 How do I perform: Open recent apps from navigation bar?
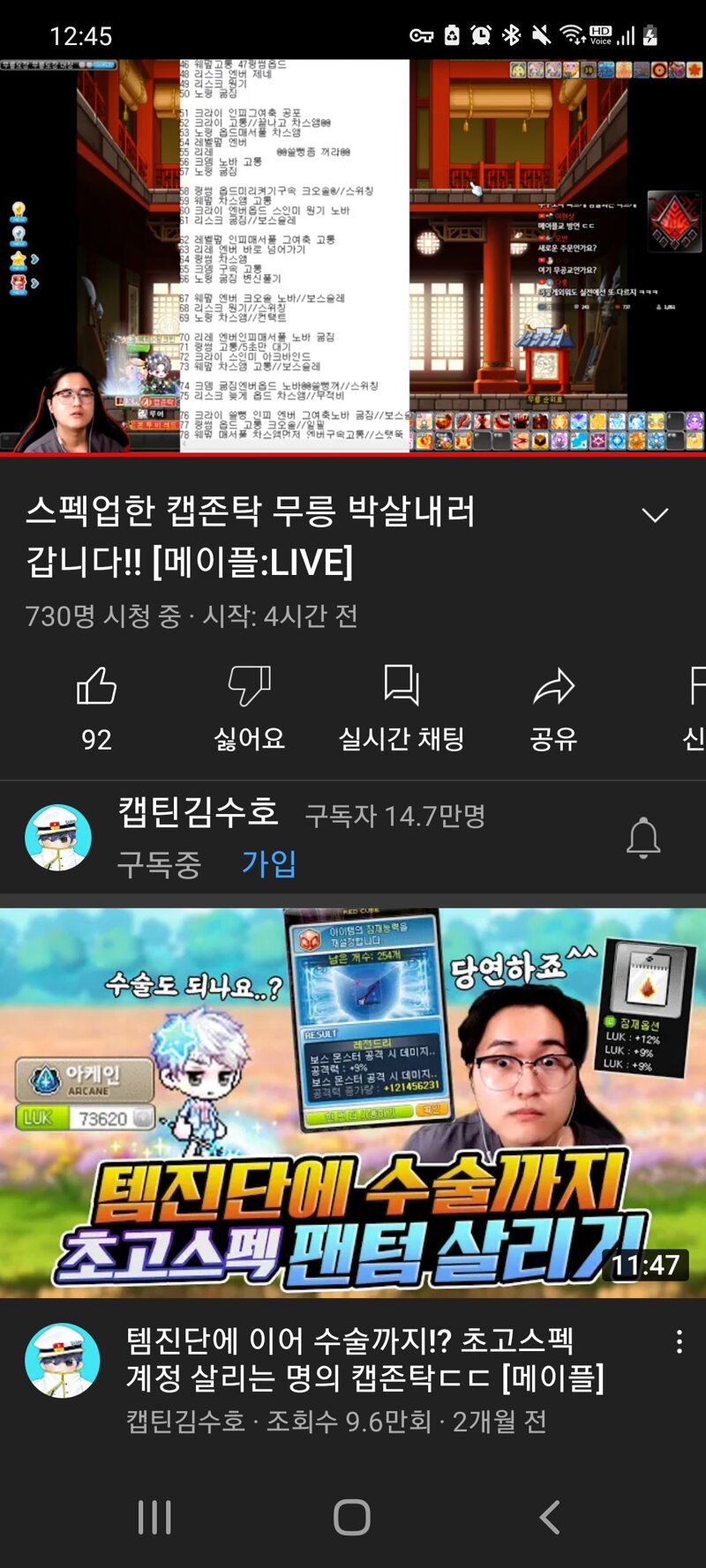coord(154,1517)
